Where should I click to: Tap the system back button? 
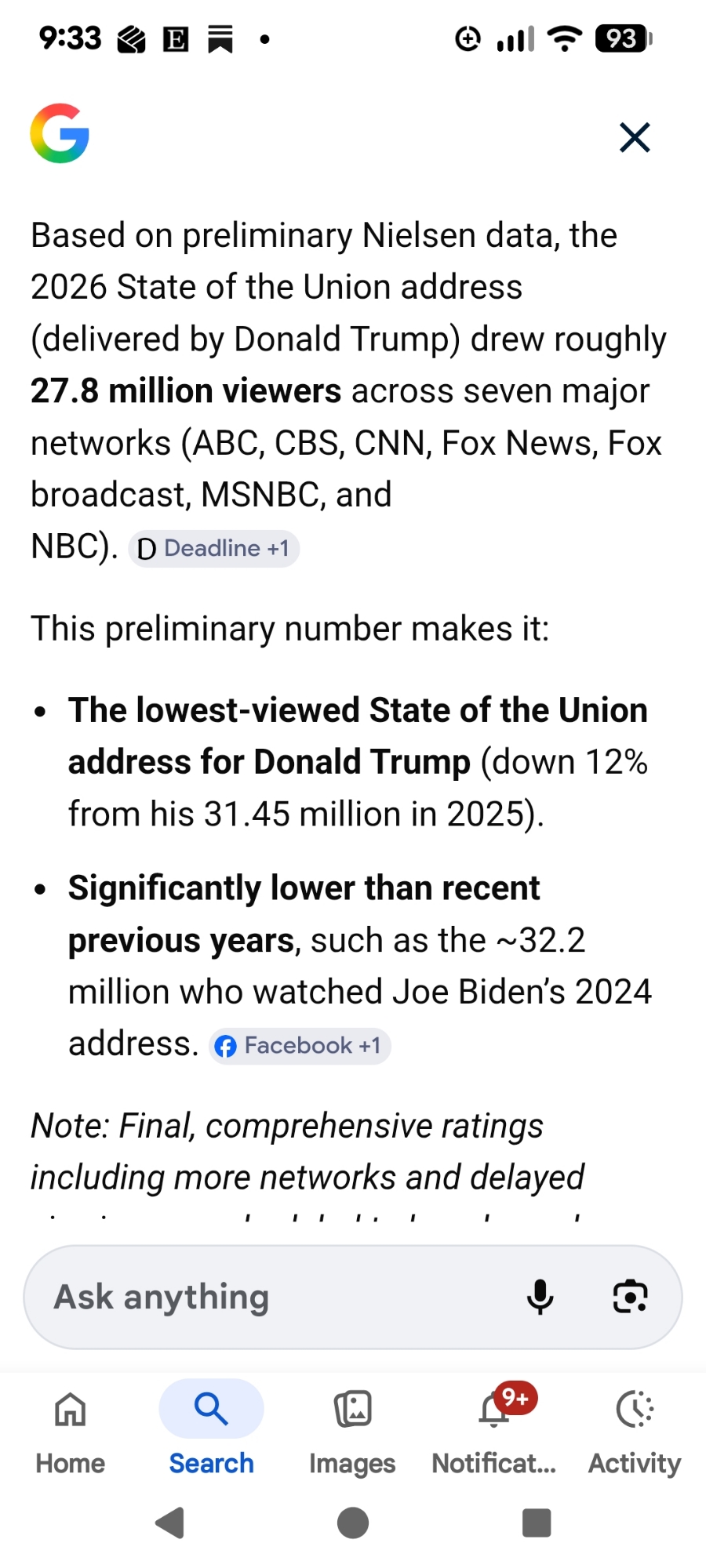[170, 1523]
